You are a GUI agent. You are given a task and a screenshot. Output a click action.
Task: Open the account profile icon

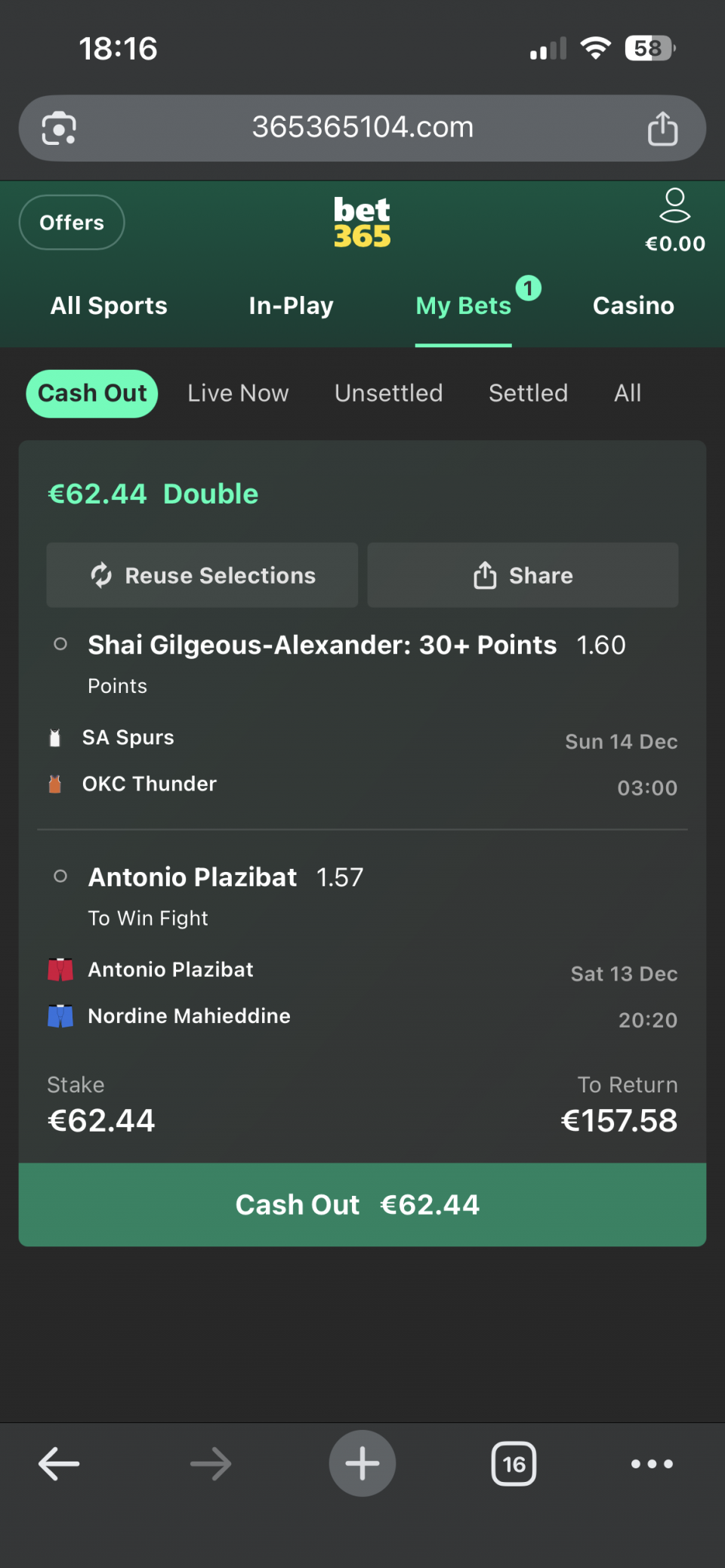point(674,207)
